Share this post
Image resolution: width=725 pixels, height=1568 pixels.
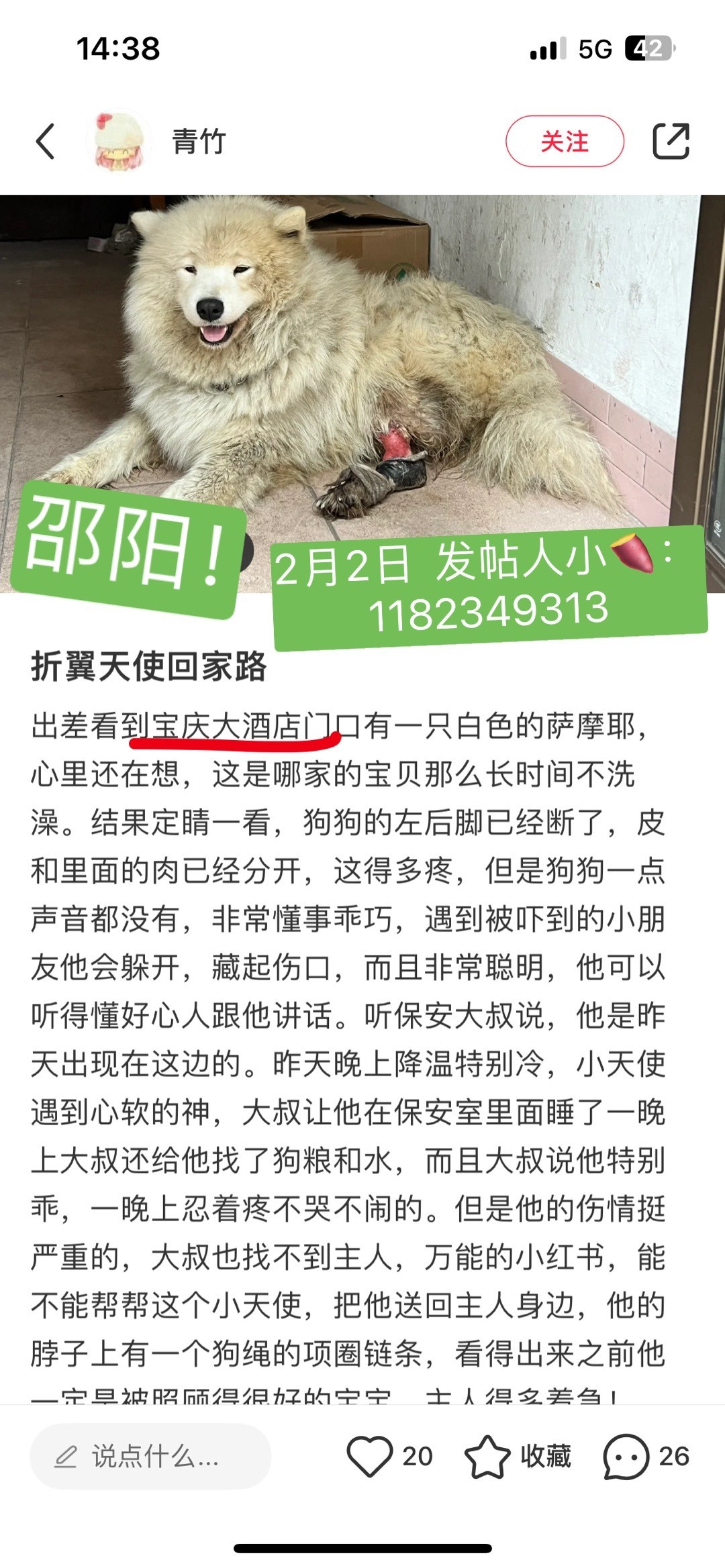tap(671, 141)
